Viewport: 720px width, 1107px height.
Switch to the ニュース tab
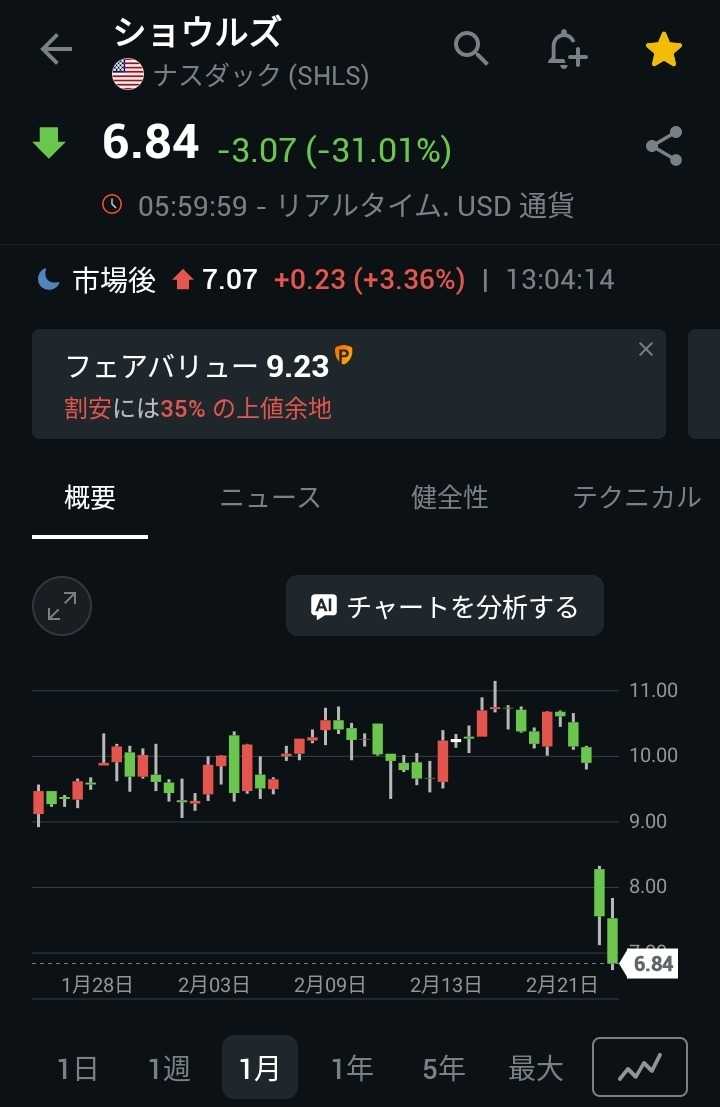pyautogui.click(x=270, y=497)
